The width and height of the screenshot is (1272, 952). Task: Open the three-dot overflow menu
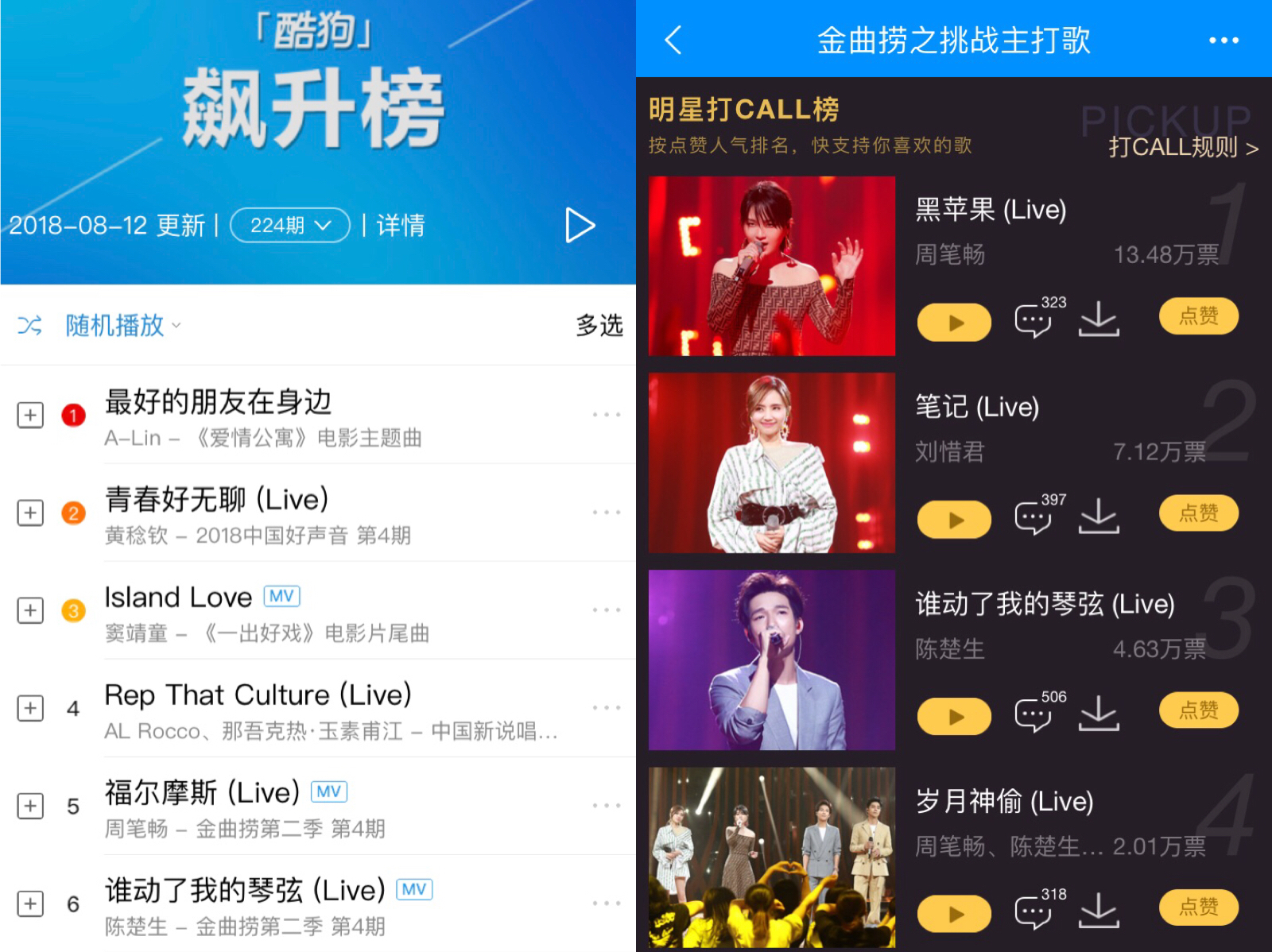click(x=1224, y=40)
